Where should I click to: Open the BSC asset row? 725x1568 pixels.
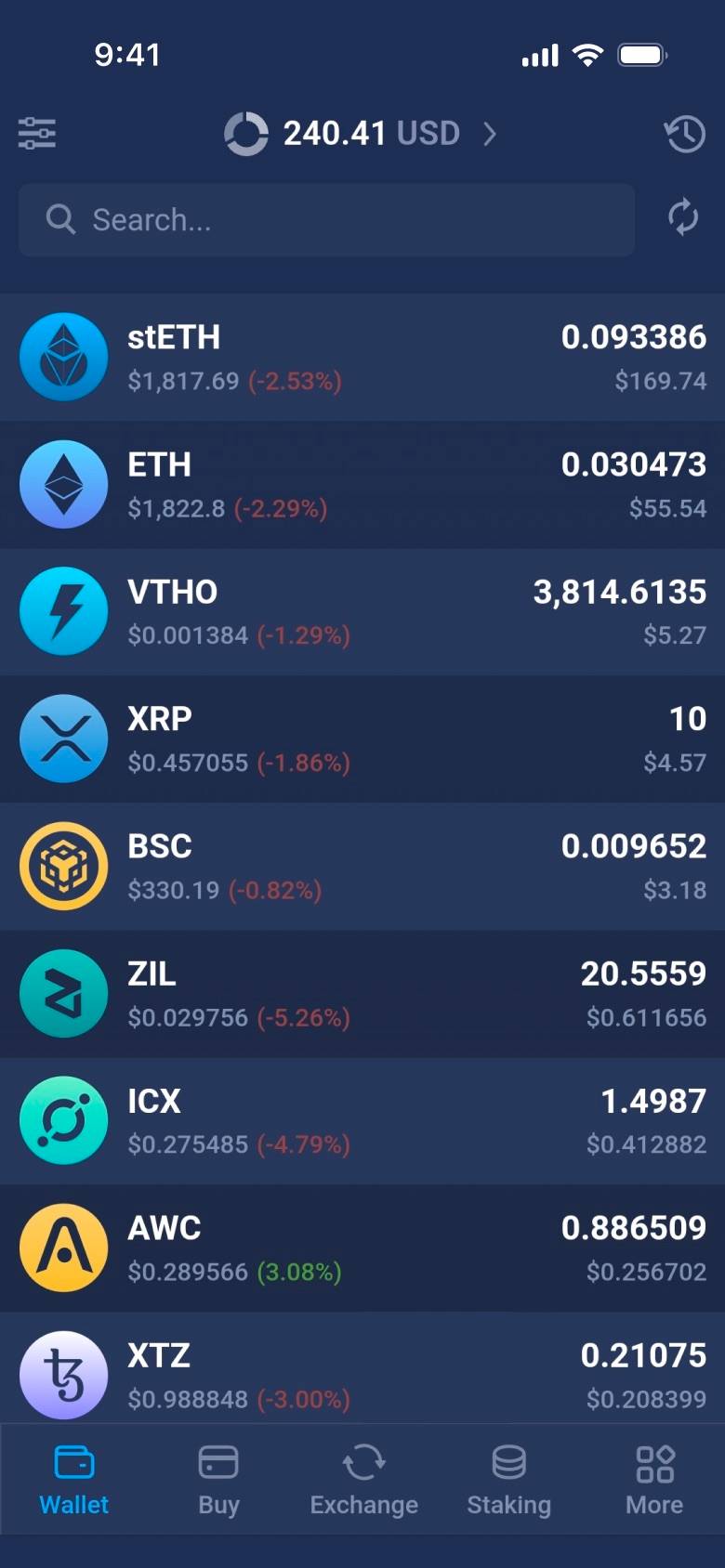(362, 867)
